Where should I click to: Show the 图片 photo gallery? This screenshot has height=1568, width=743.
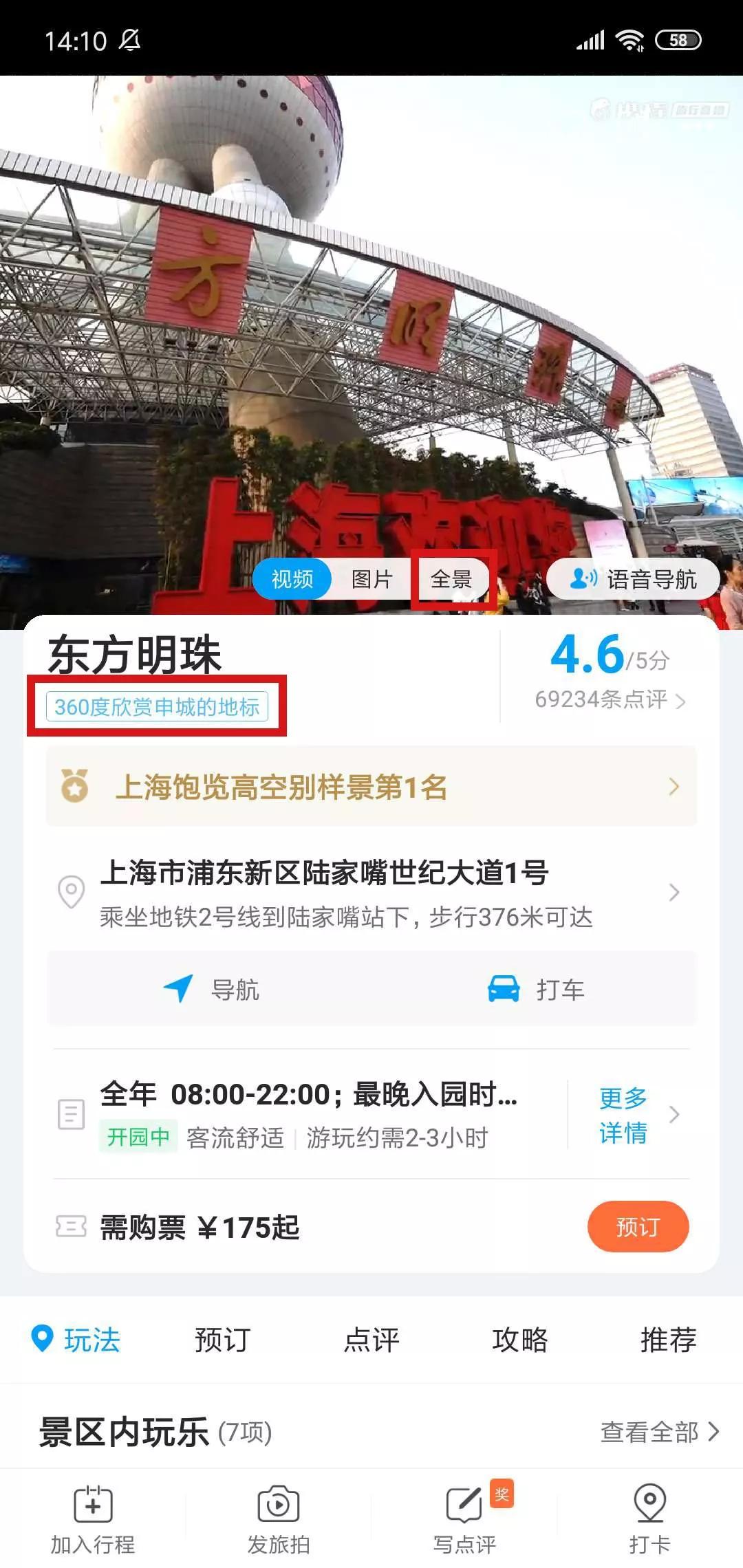click(x=371, y=579)
